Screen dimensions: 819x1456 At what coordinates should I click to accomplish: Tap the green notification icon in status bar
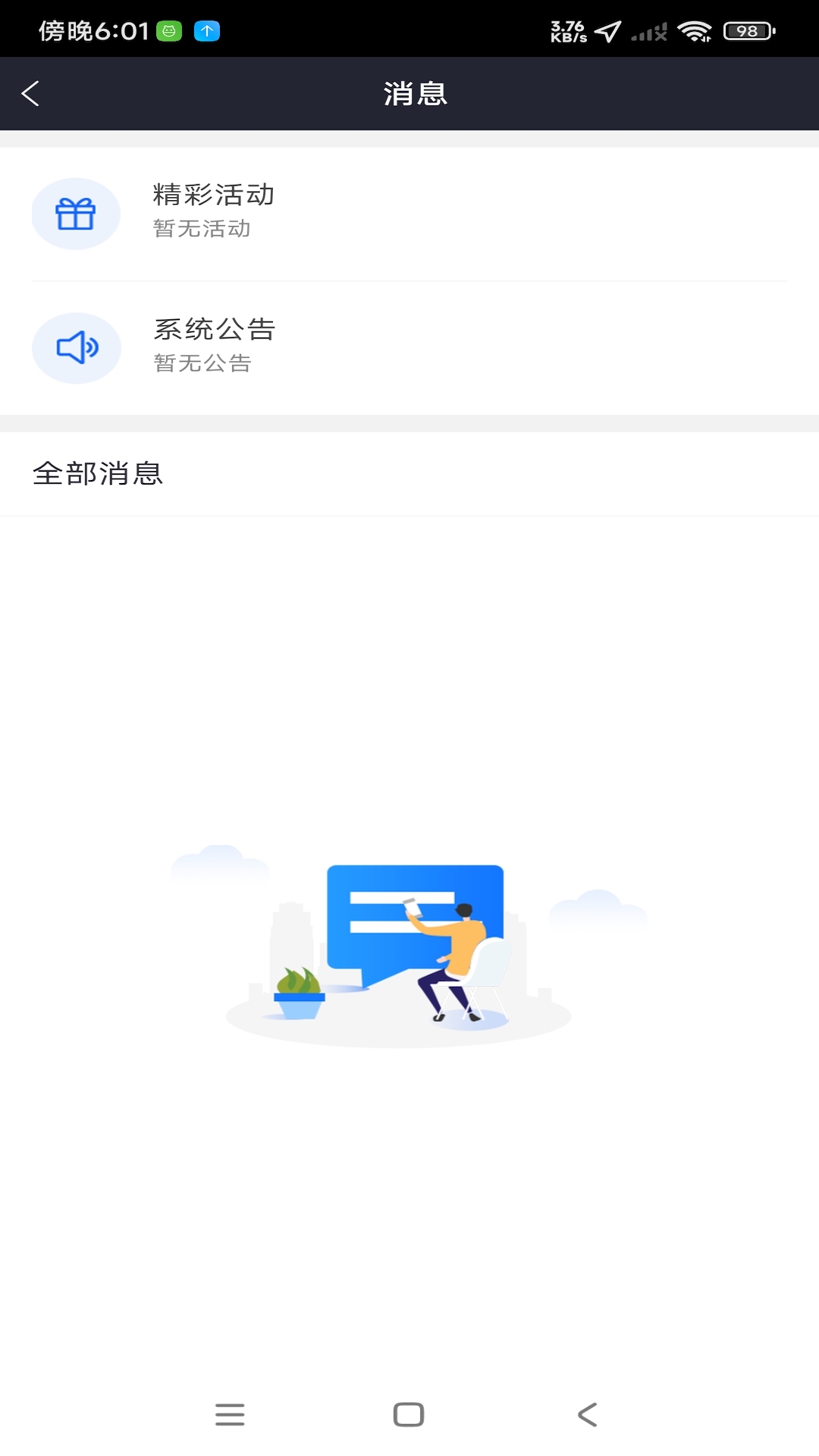click(171, 32)
